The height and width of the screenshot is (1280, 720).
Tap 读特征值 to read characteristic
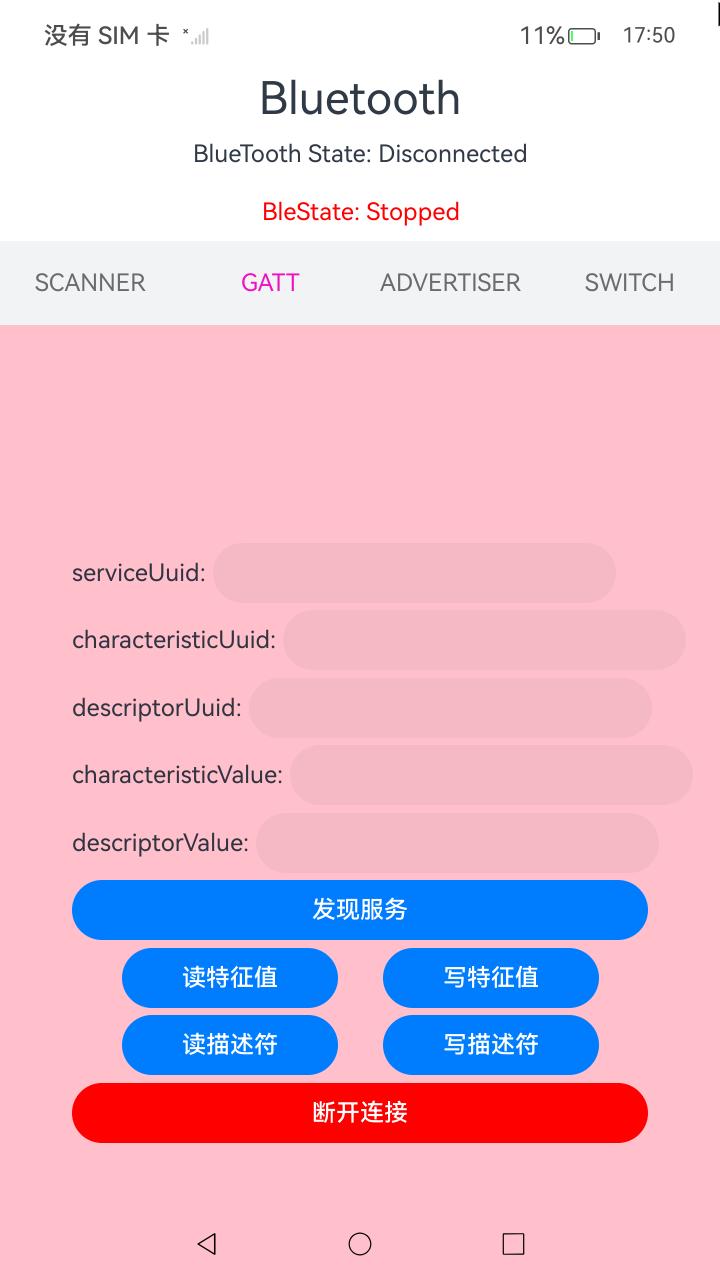230,978
